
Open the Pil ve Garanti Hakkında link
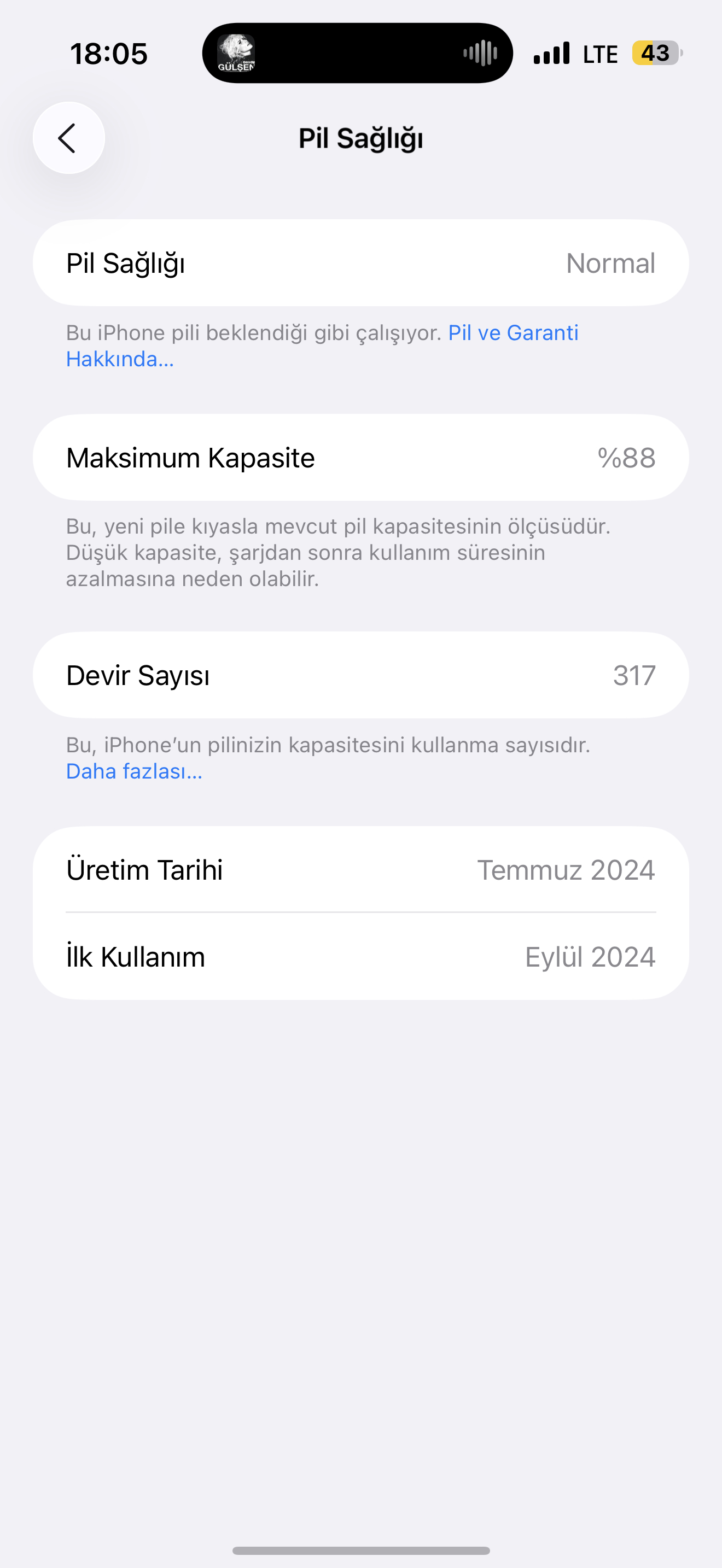513,333
